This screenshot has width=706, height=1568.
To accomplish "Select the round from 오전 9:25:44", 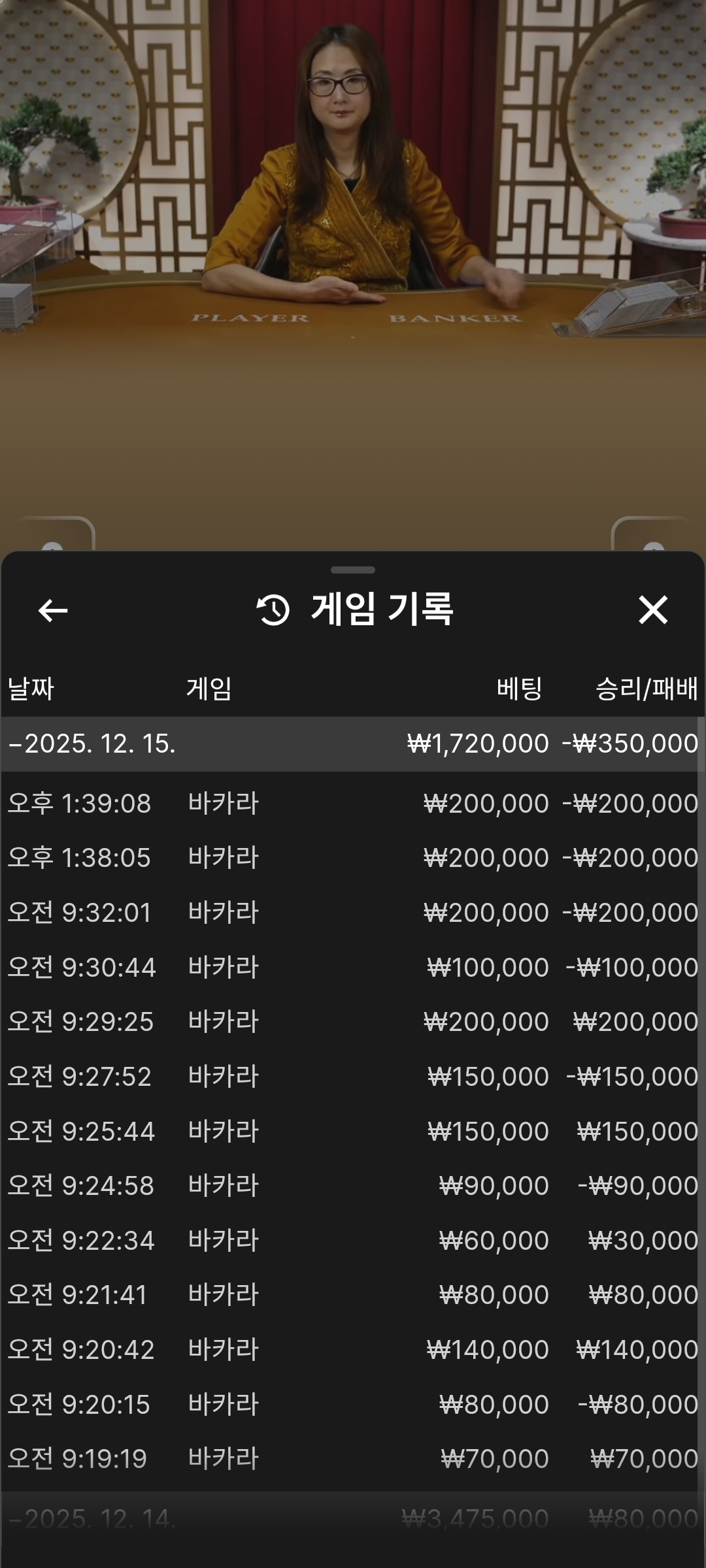I will coord(353,1131).
